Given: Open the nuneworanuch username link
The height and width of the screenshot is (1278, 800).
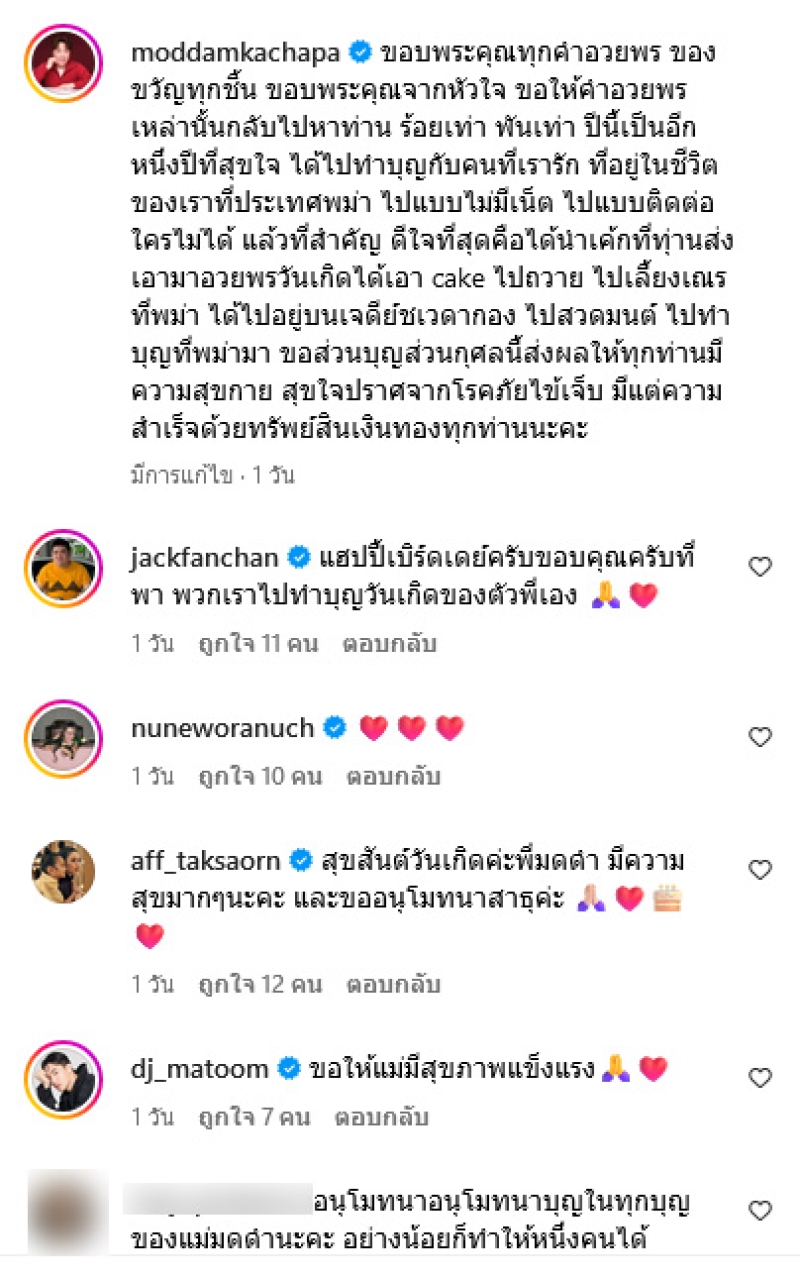Looking at the screenshot, I should pyautogui.click(x=225, y=729).
